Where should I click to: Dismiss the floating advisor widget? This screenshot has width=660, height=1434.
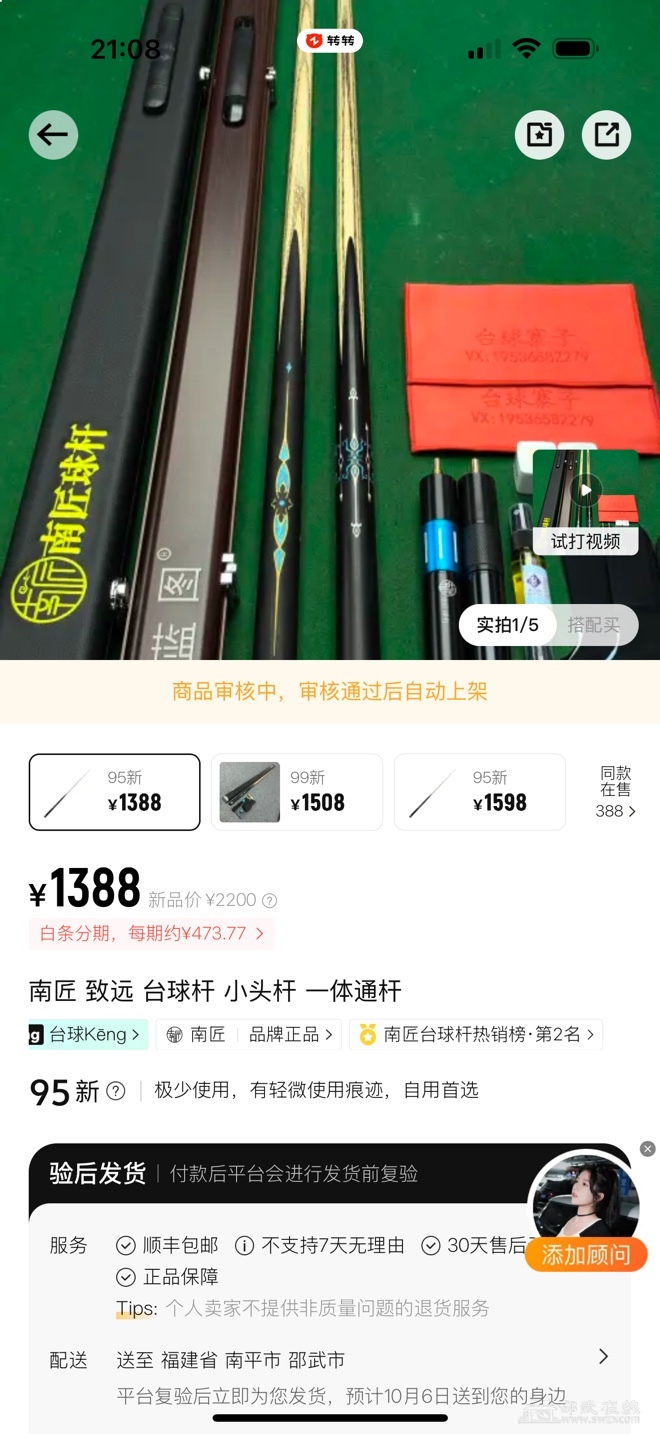pos(648,1149)
